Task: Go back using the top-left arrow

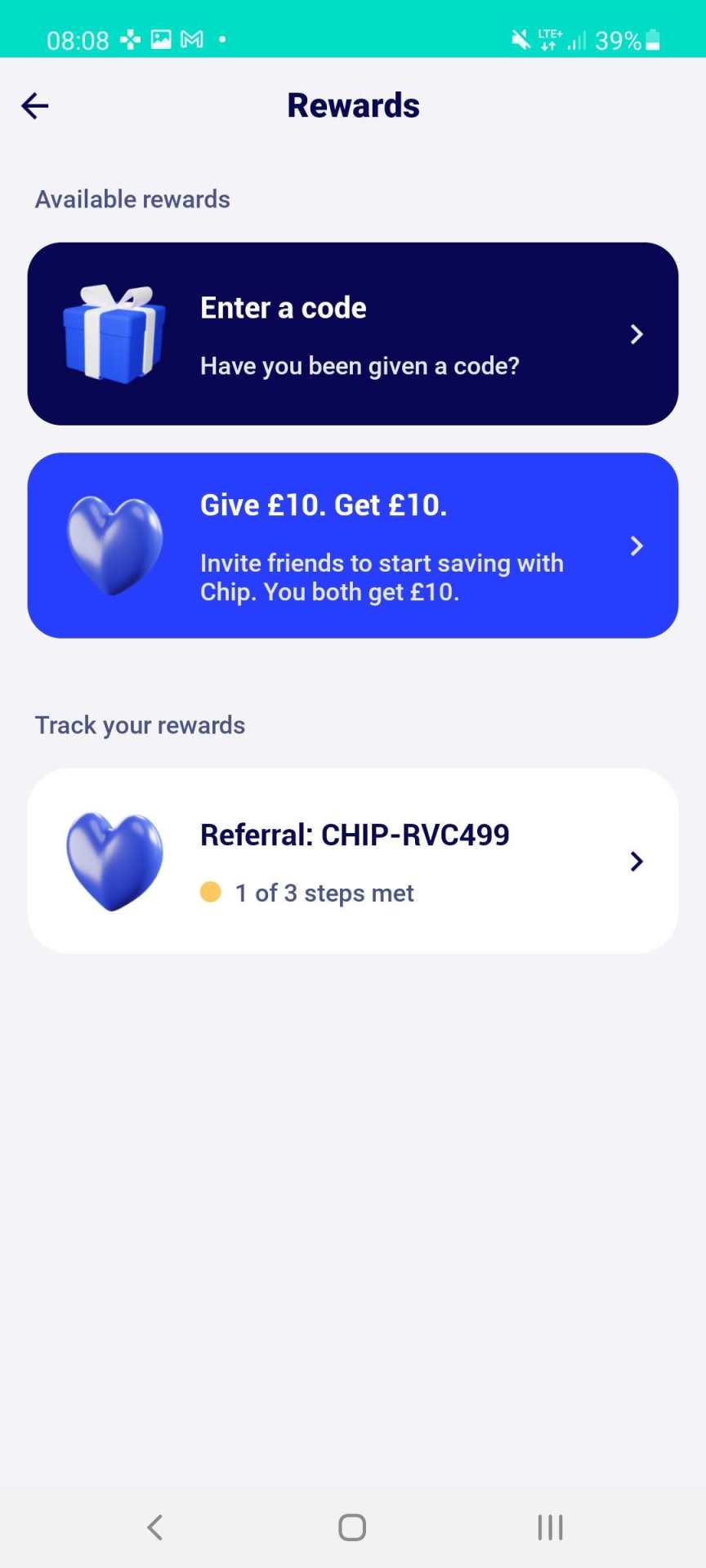Action: [34, 106]
